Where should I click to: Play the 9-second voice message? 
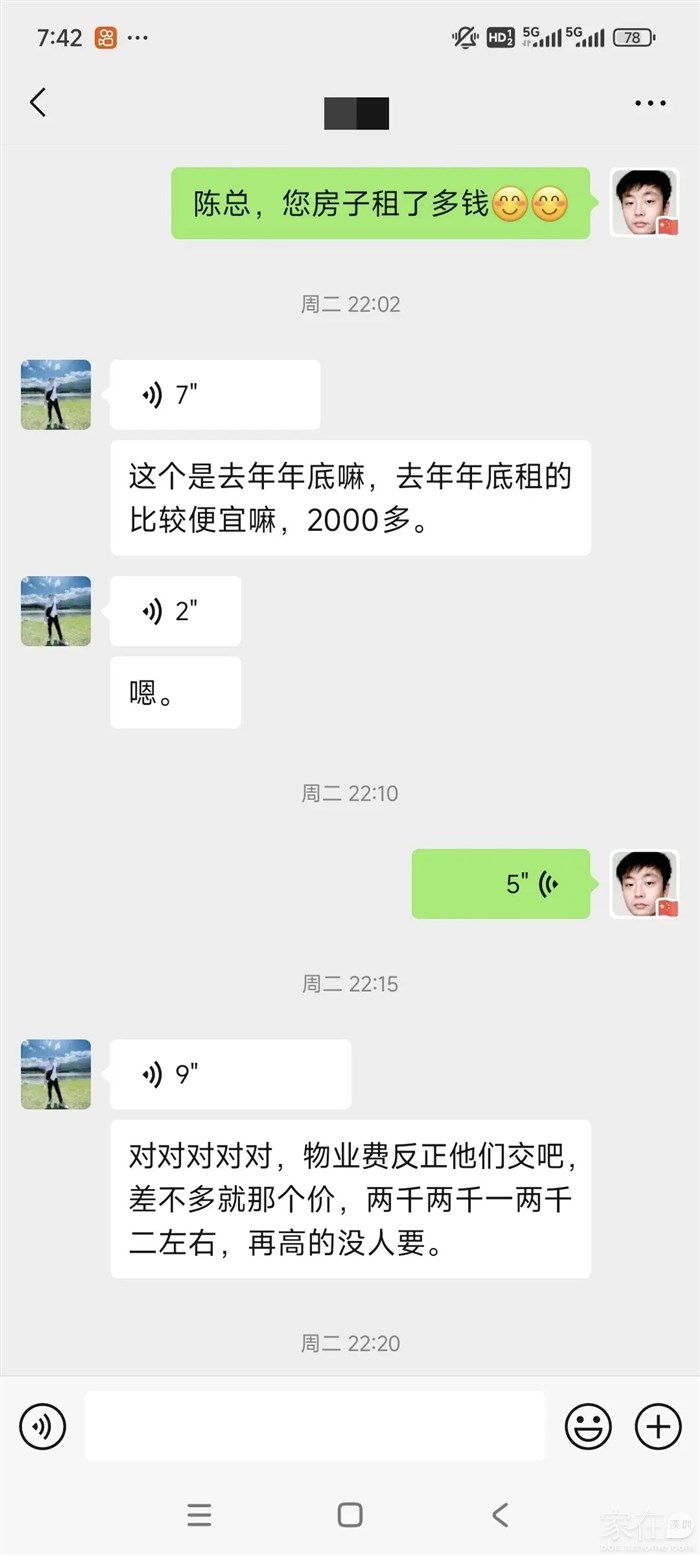[x=230, y=1074]
